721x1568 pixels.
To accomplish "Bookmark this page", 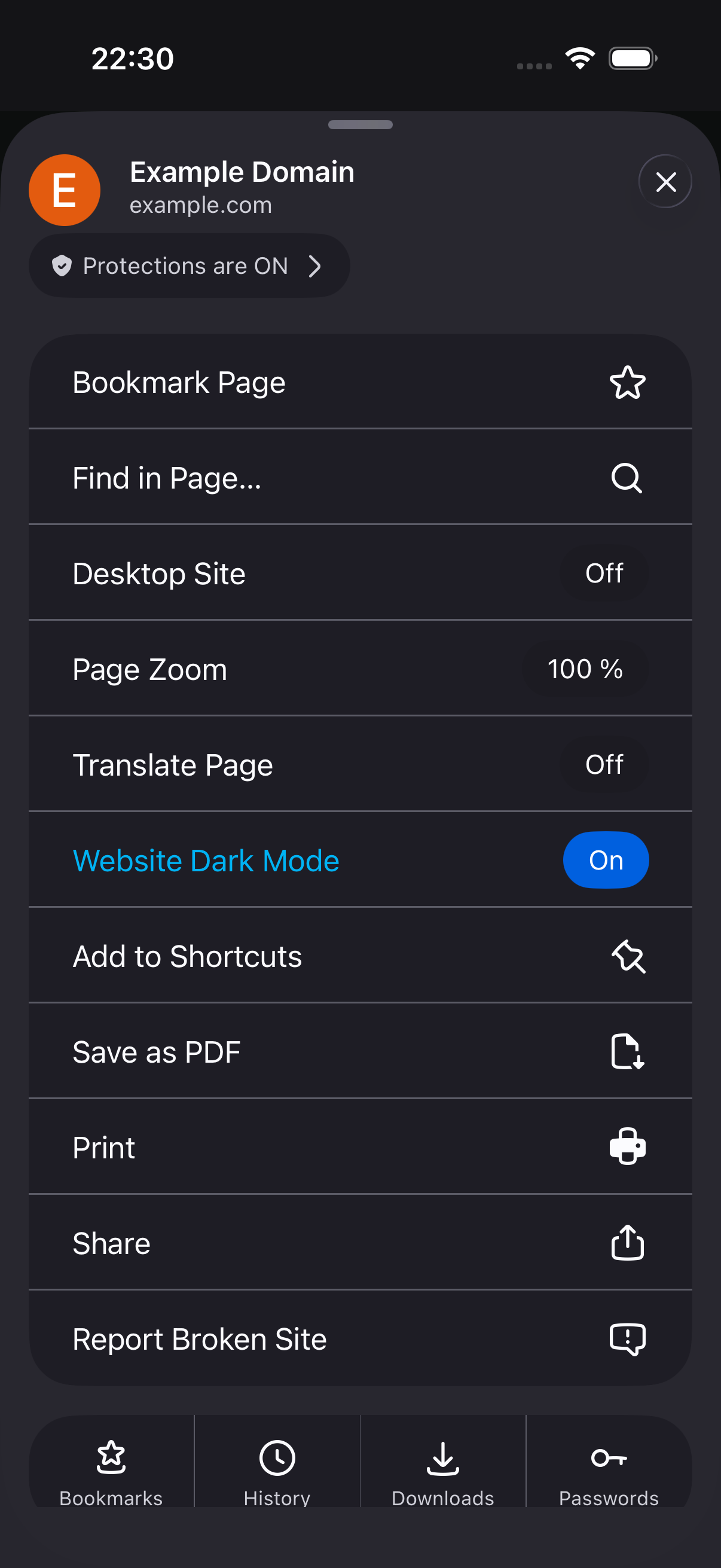I will pos(360,382).
